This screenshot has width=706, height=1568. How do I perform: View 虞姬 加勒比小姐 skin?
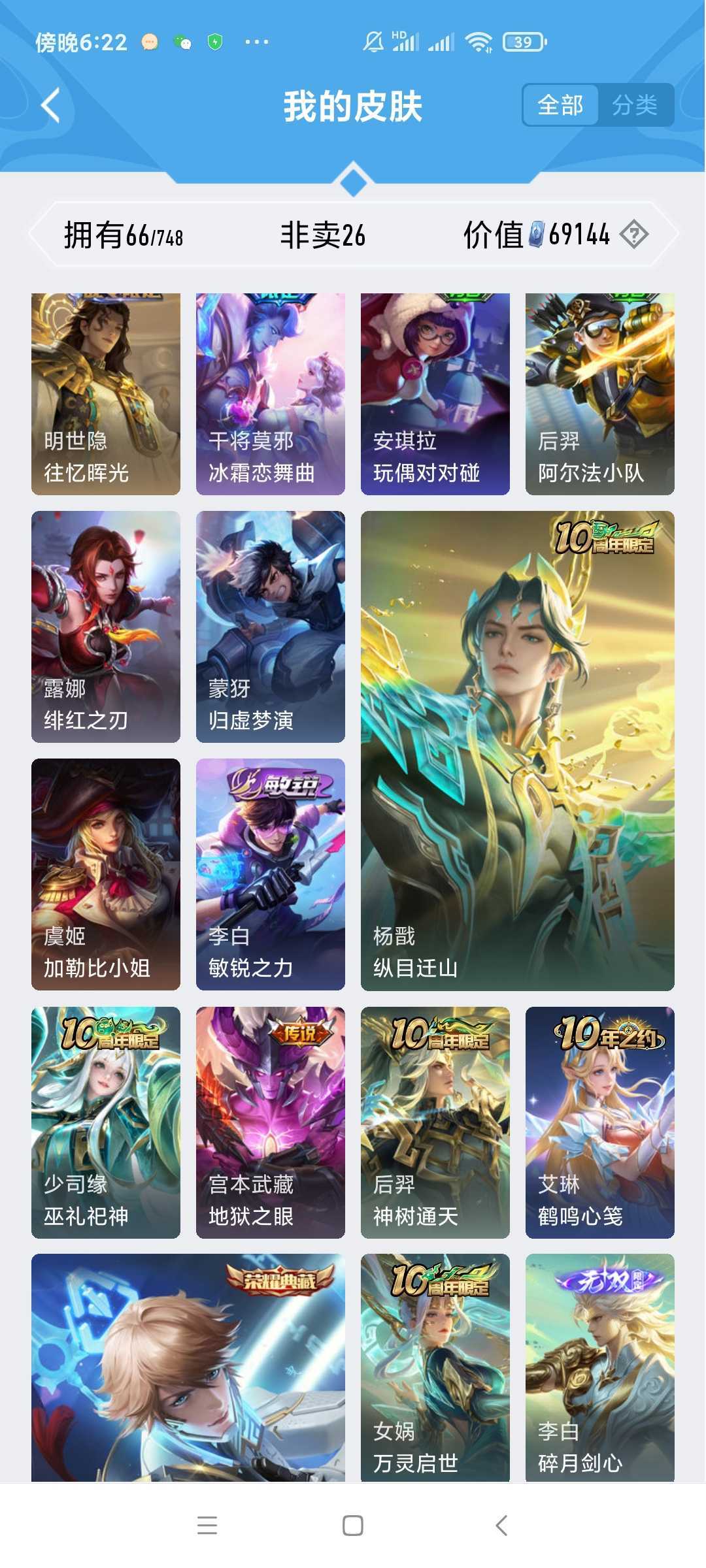(106, 874)
